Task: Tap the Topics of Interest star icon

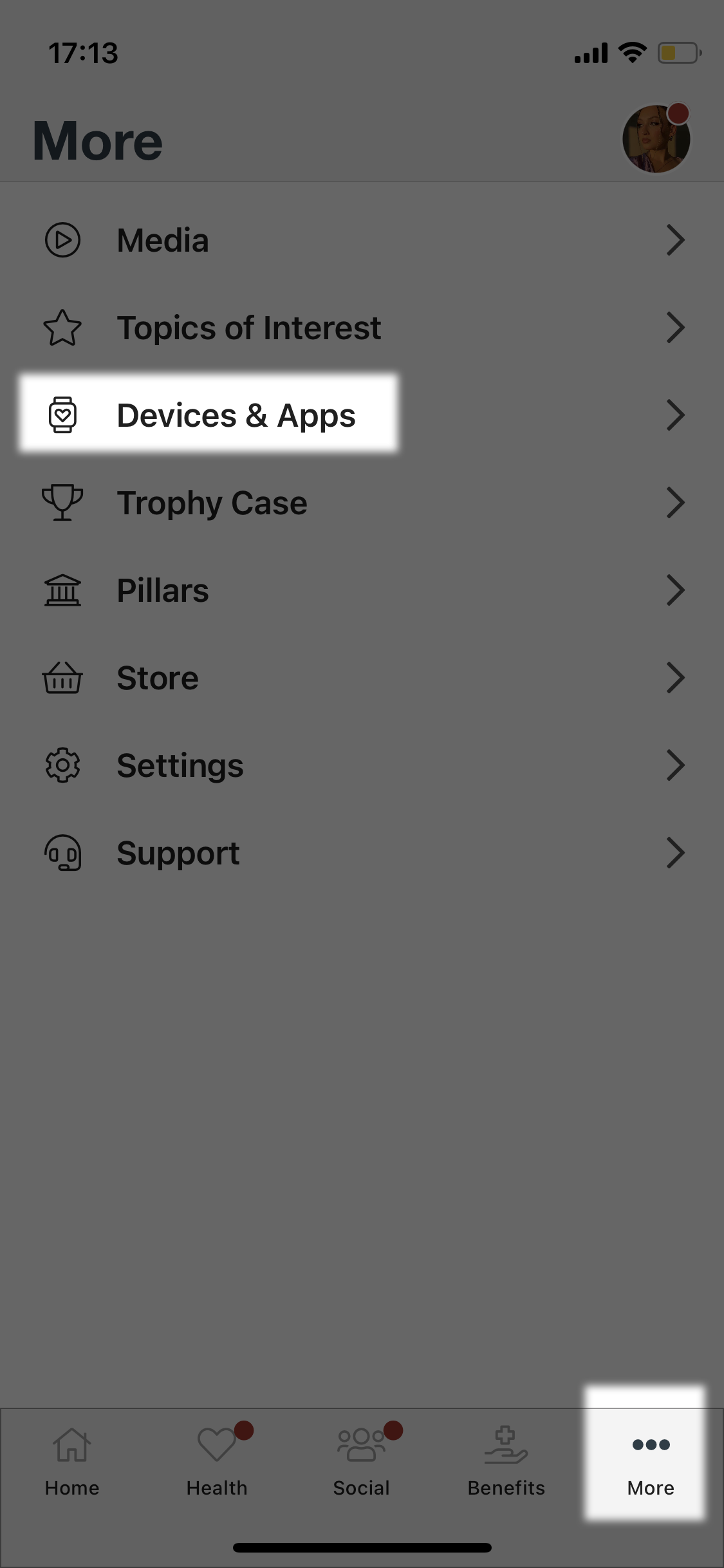Action: (61, 328)
